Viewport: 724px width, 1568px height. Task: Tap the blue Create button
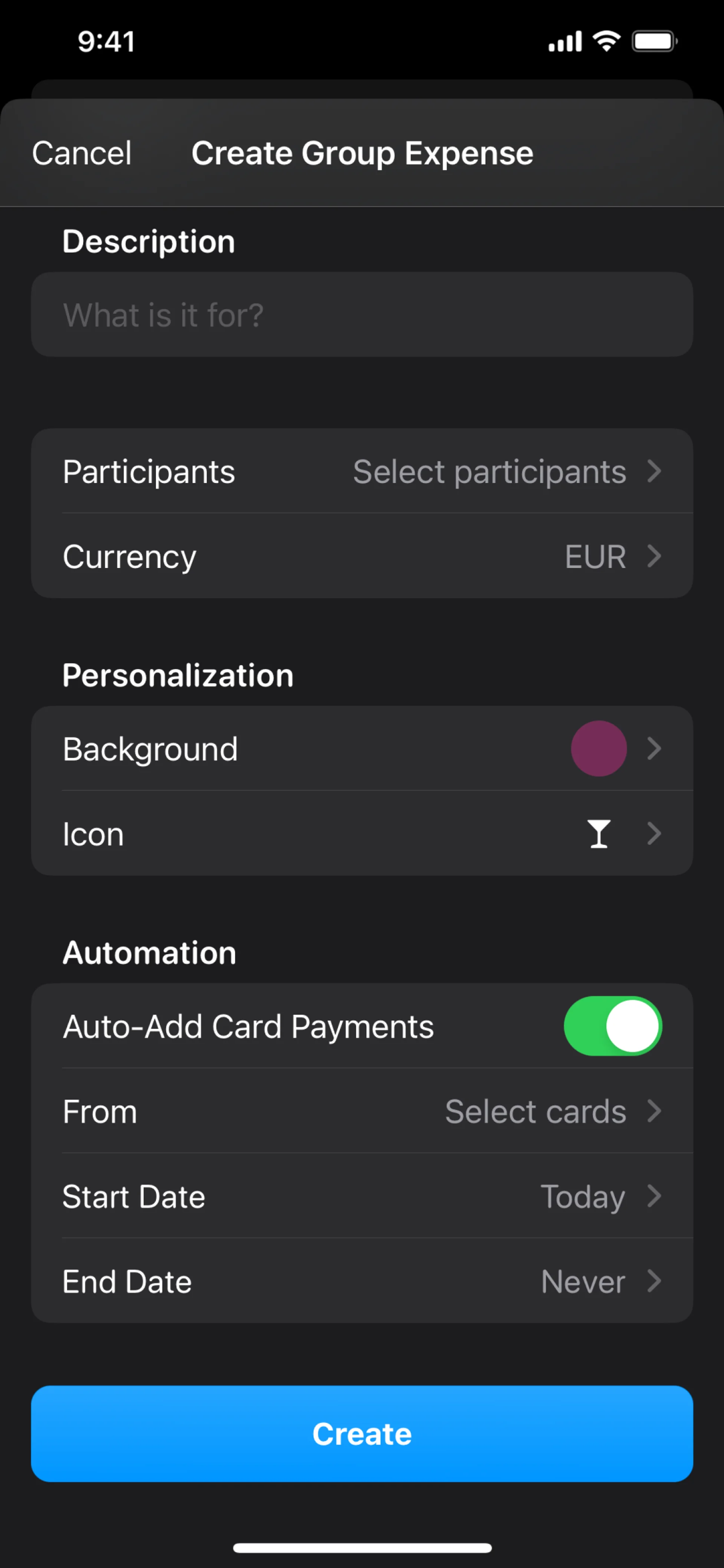[x=361, y=1433]
